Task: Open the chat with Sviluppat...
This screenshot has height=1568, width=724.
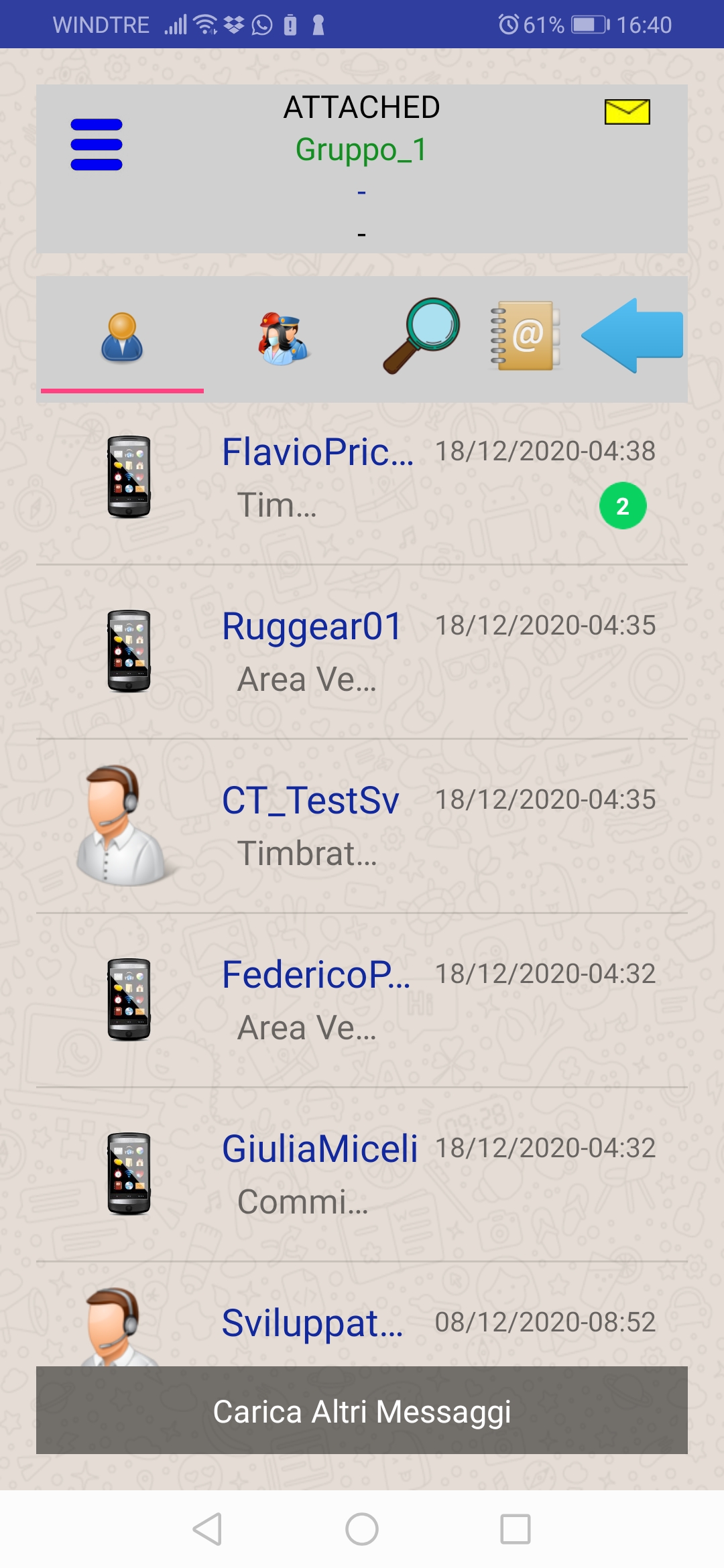Action: click(362, 1323)
